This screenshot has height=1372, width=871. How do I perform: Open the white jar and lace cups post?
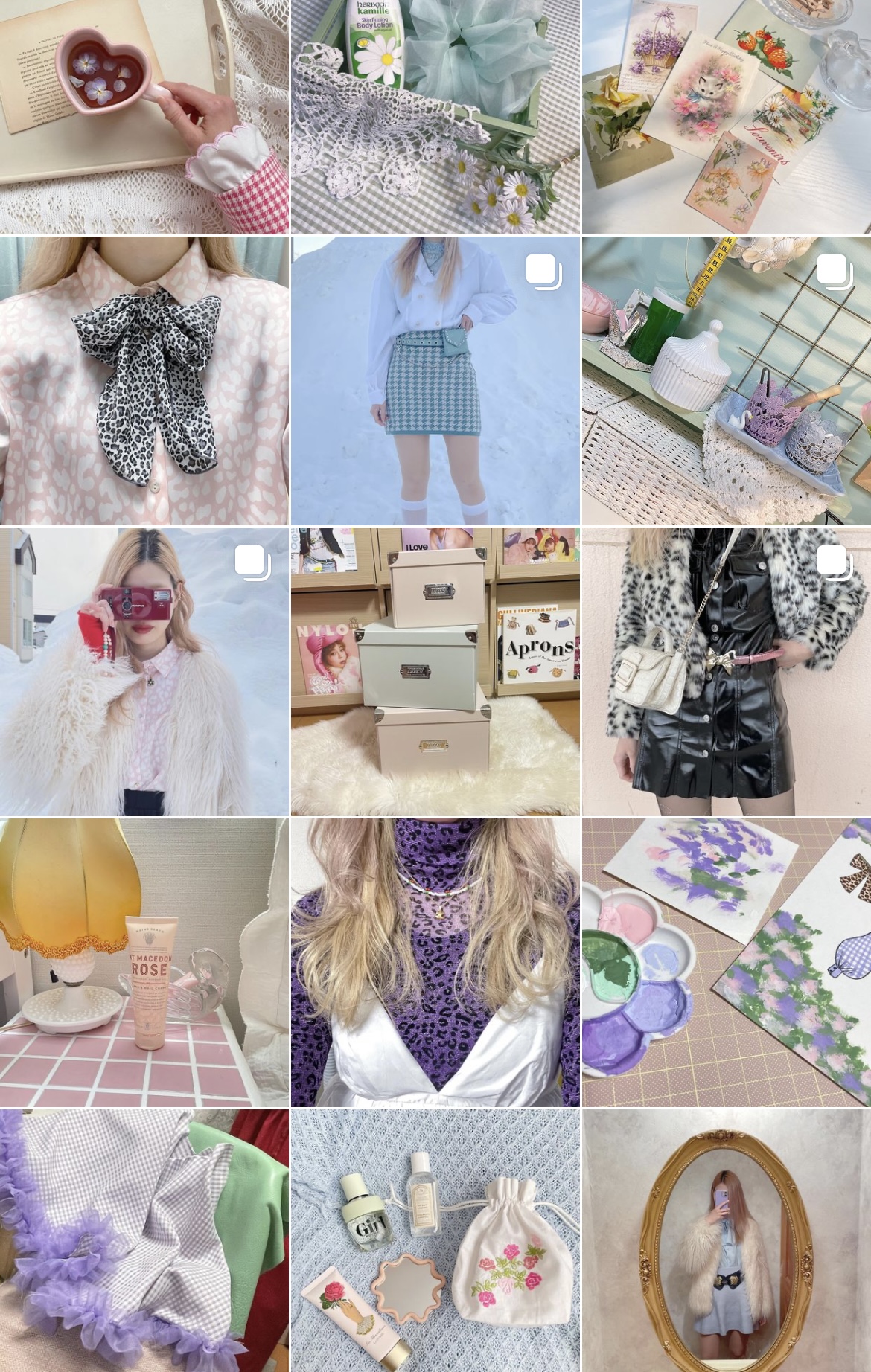click(727, 381)
